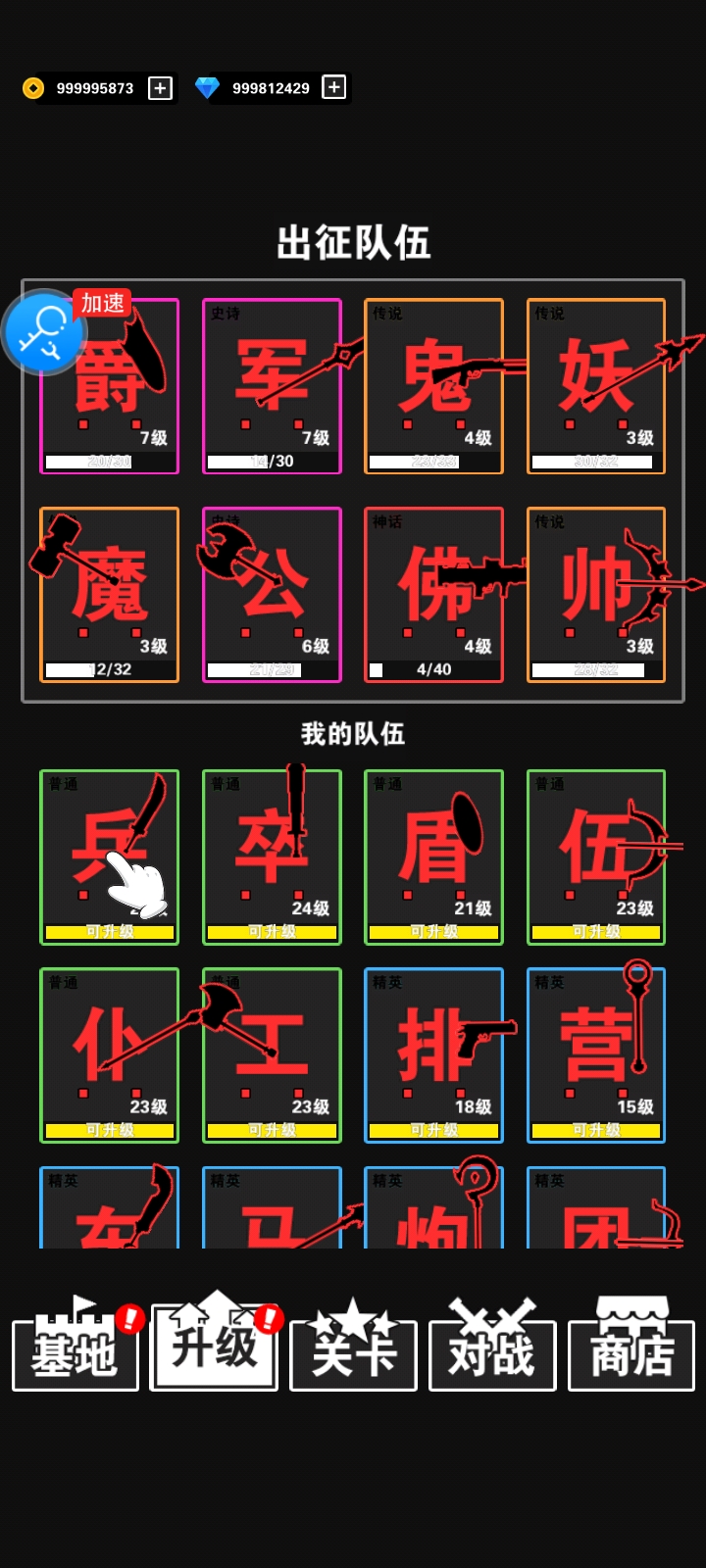
Task: Tap the 加速 speed-up floating button
Action: 45,331
